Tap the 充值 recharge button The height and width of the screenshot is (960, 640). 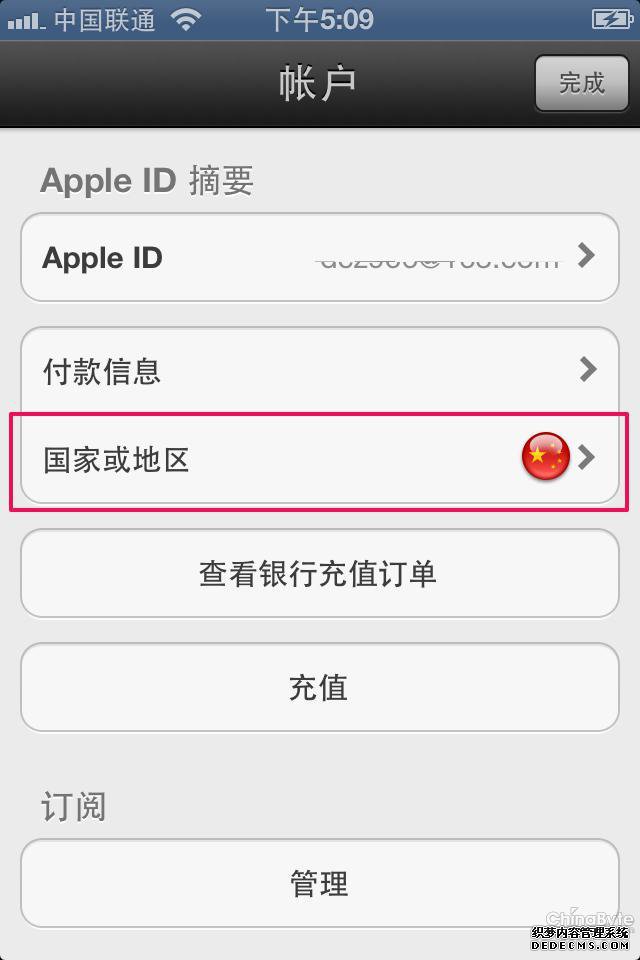[320, 688]
